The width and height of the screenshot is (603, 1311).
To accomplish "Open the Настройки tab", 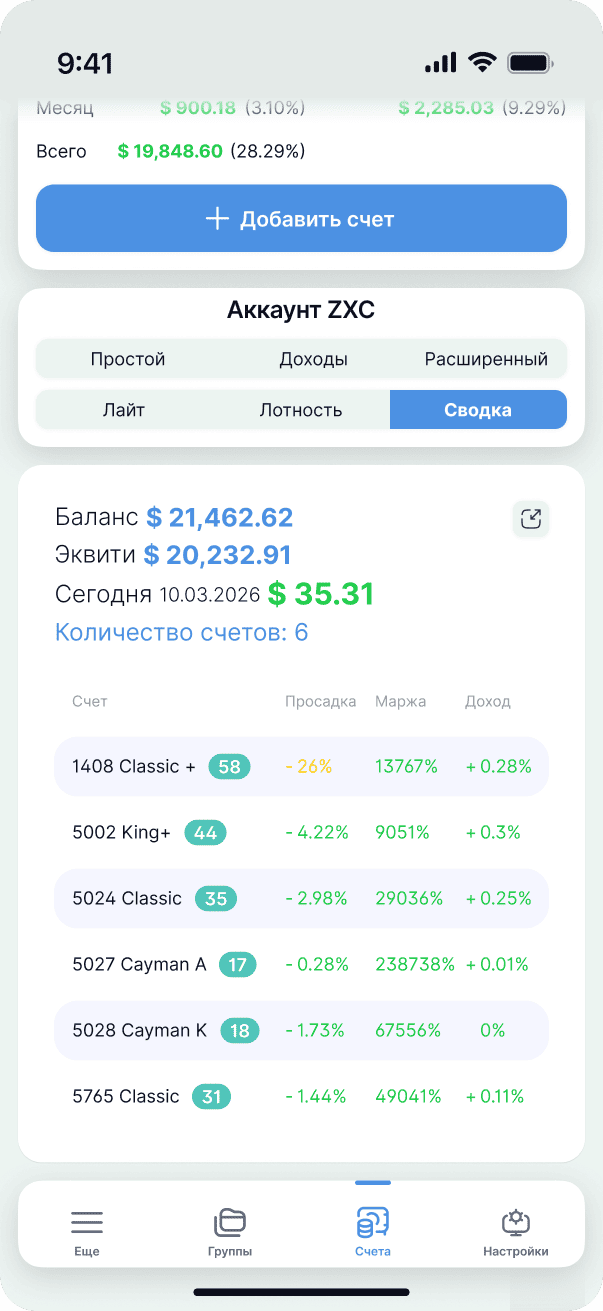I will coord(516,1232).
